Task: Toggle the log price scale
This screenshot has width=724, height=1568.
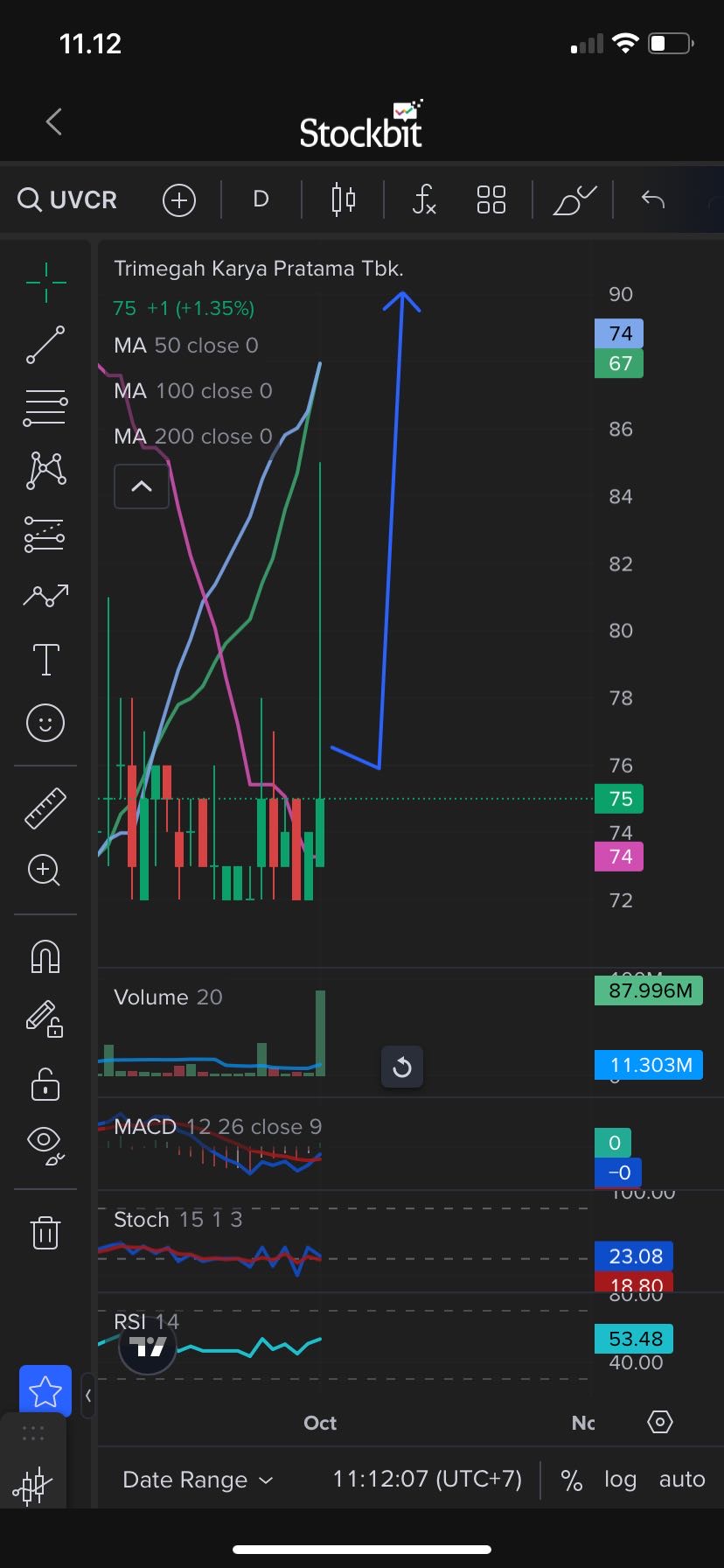Action: click(x=620, y=1480)
